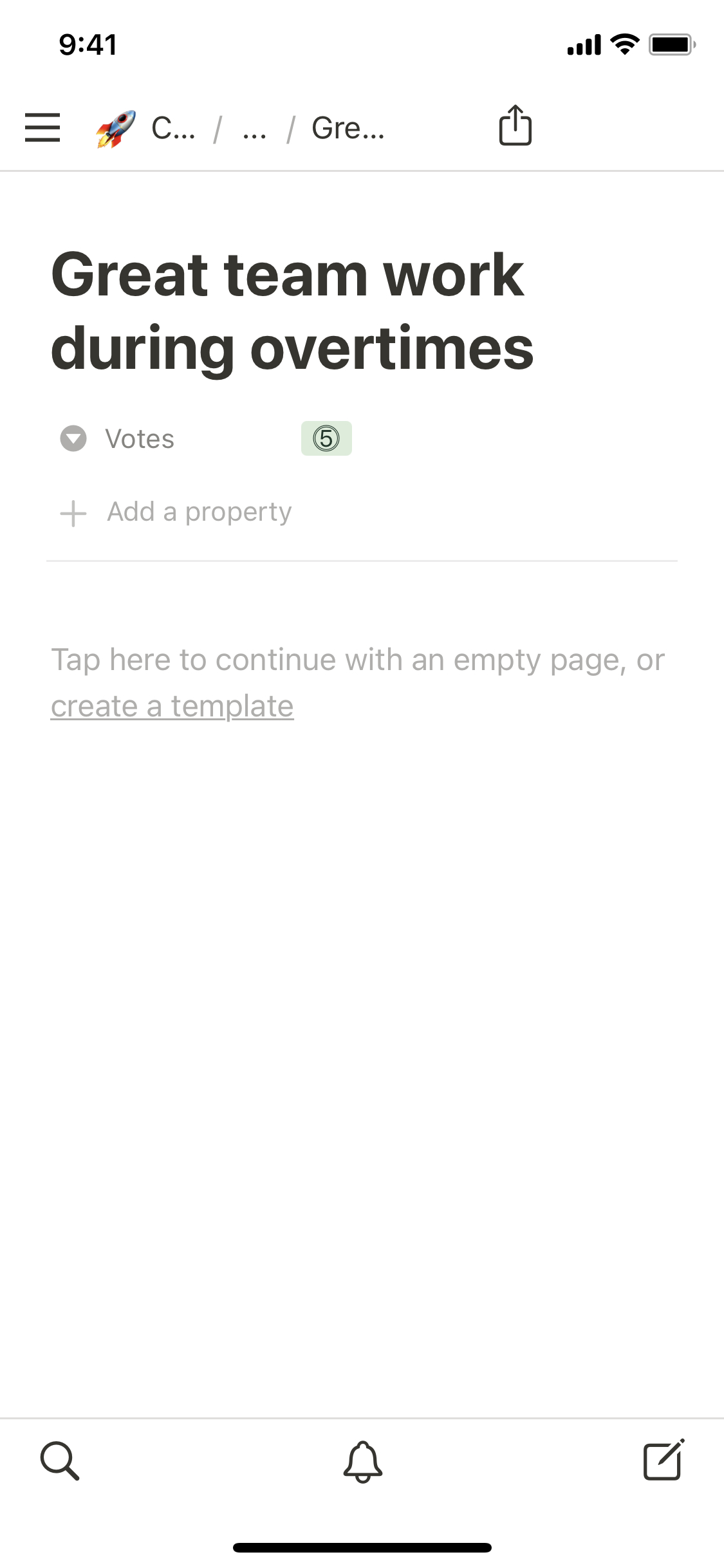
Task: Tap the create a template link
Action: [172, 706]
